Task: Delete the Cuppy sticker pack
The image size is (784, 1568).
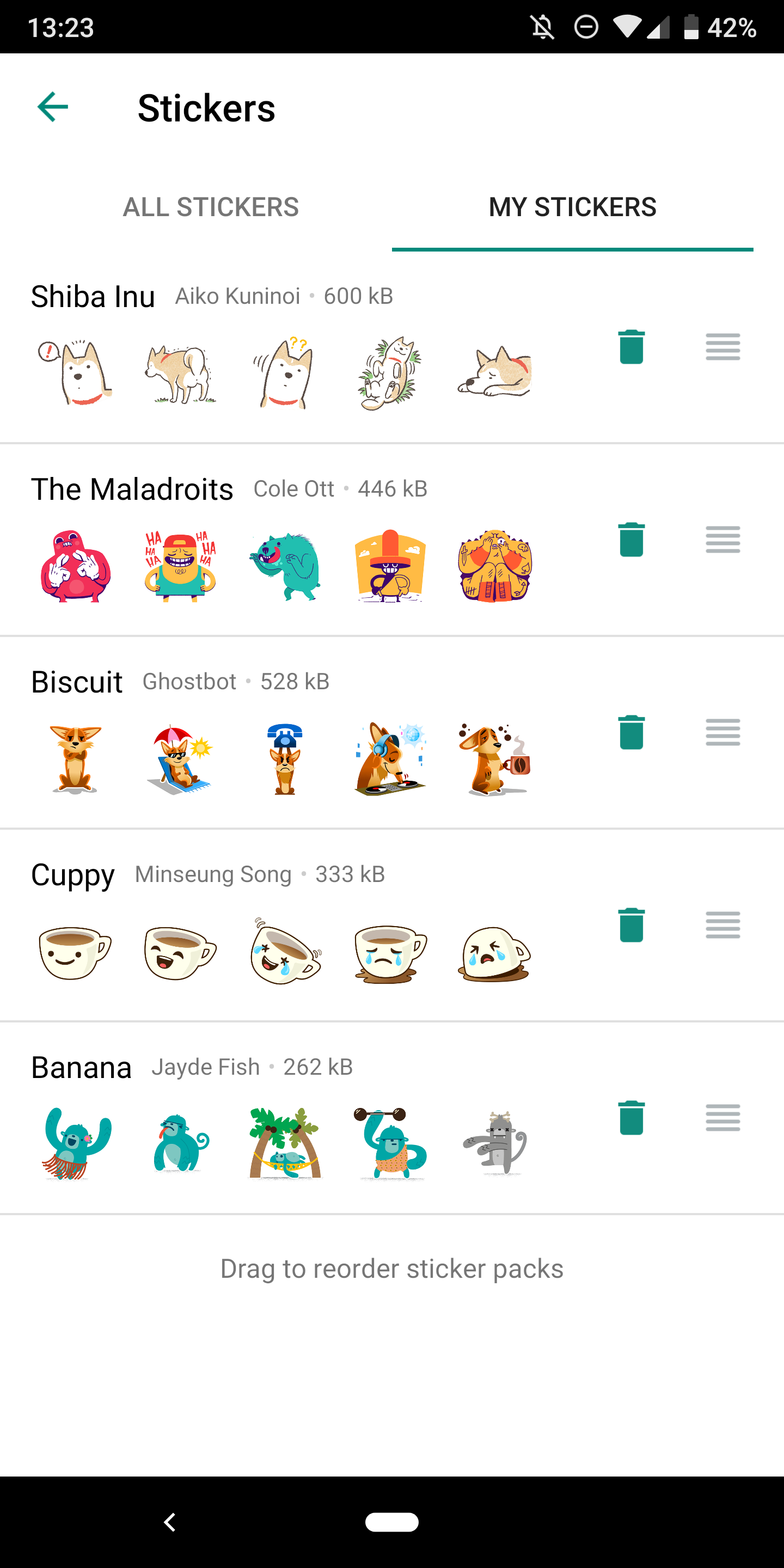Action: tap(630, 924)
